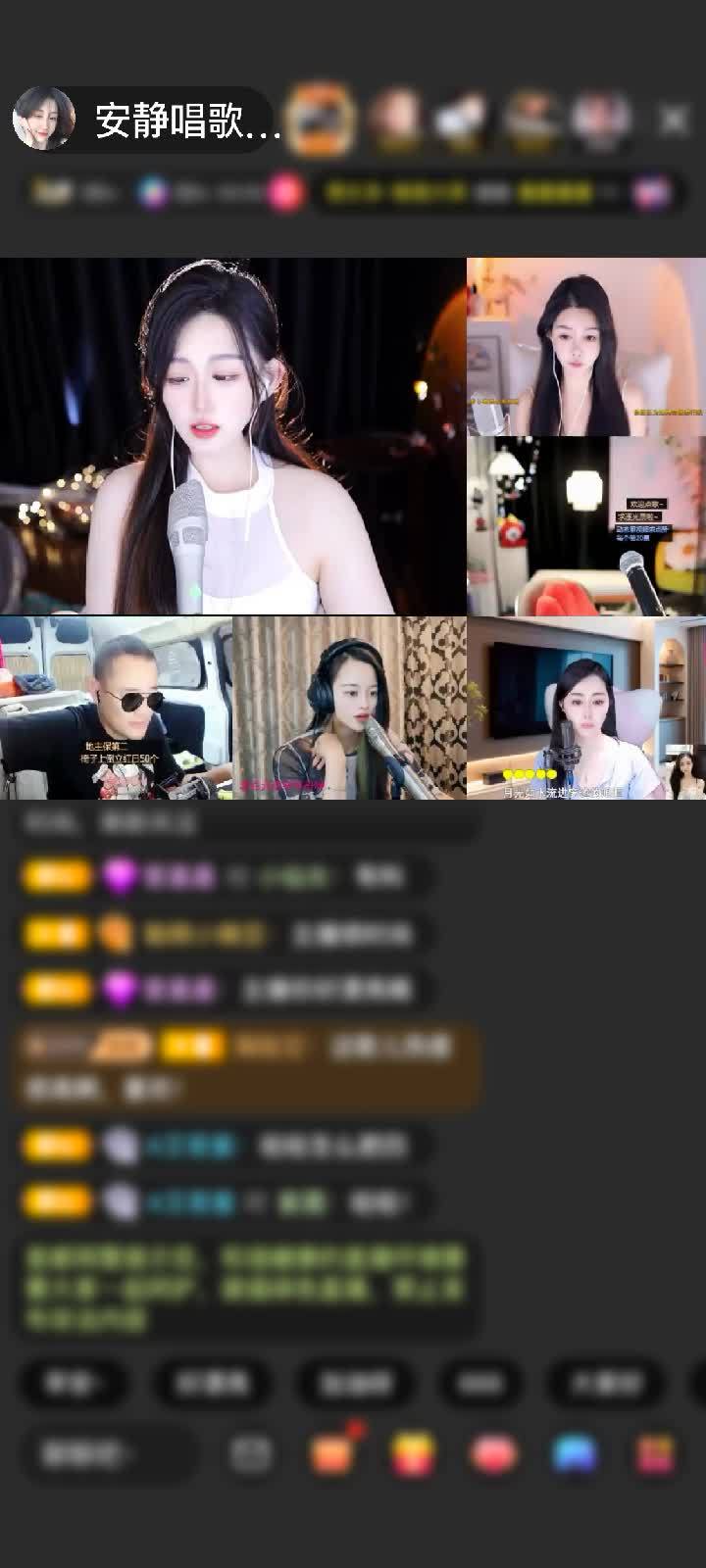The width and height of the screenshot is (706, 1568).
Task: Open the main singer's video with white top
Action: click(x=232, y=436)
